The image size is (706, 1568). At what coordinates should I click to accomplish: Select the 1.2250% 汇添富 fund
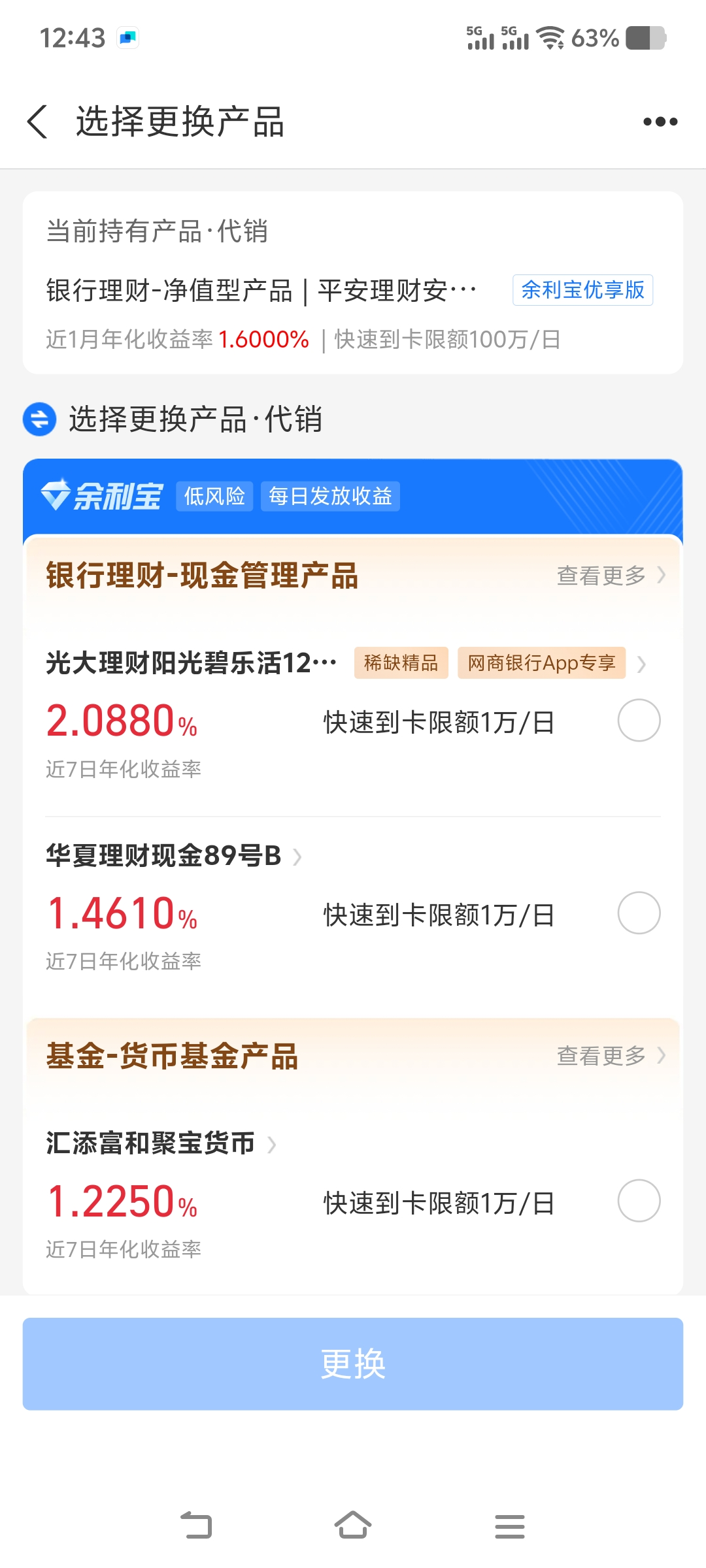click(x=639, y=1201)
